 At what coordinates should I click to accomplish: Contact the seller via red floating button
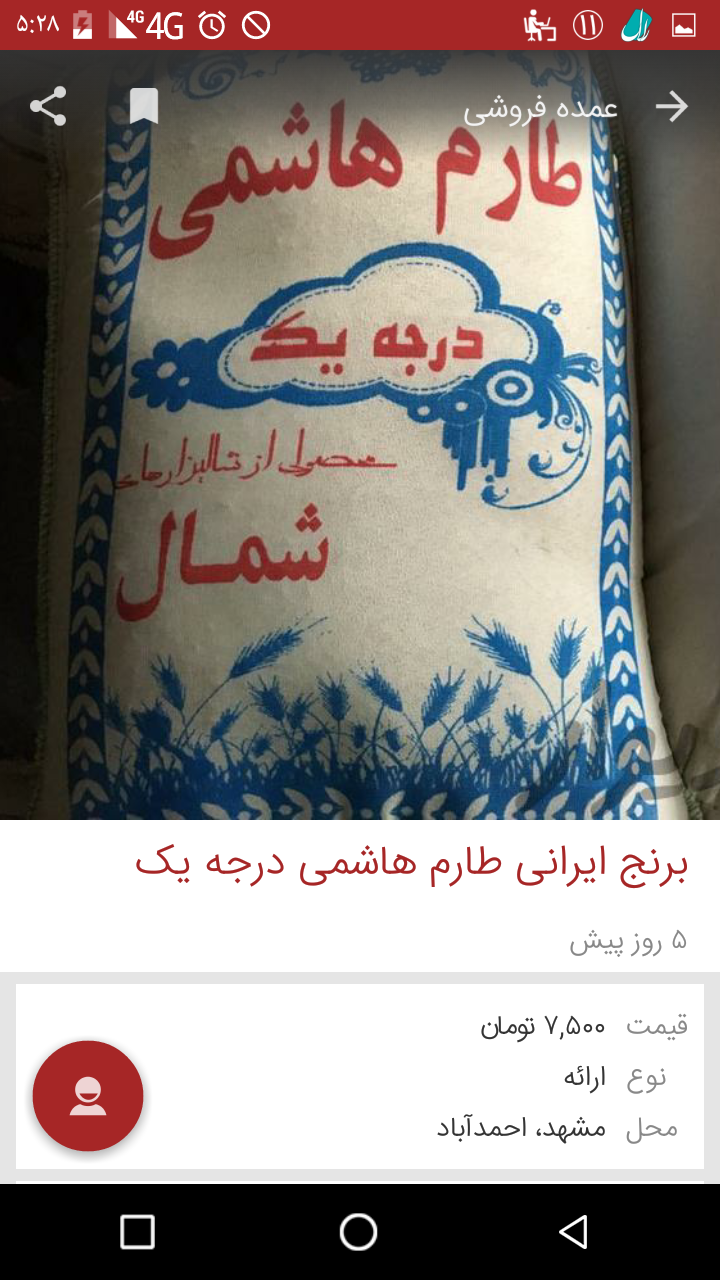[x=88, y=1096]
